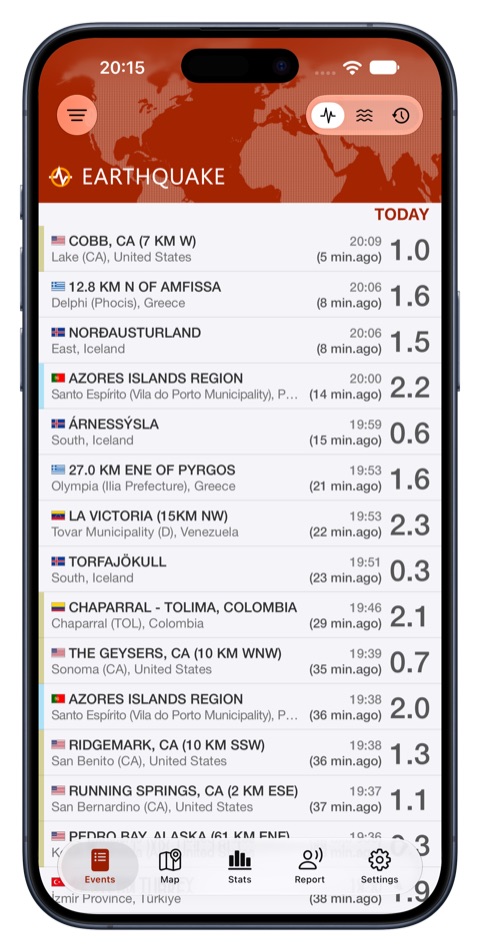
Task: Open the Cobb, CA earthquake event
Action: tap(240, 249)
